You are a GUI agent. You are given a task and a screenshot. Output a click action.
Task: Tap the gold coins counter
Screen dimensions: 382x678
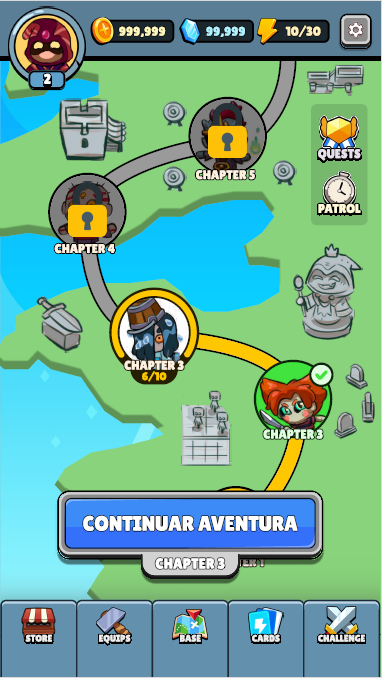[x=132, y=31]
